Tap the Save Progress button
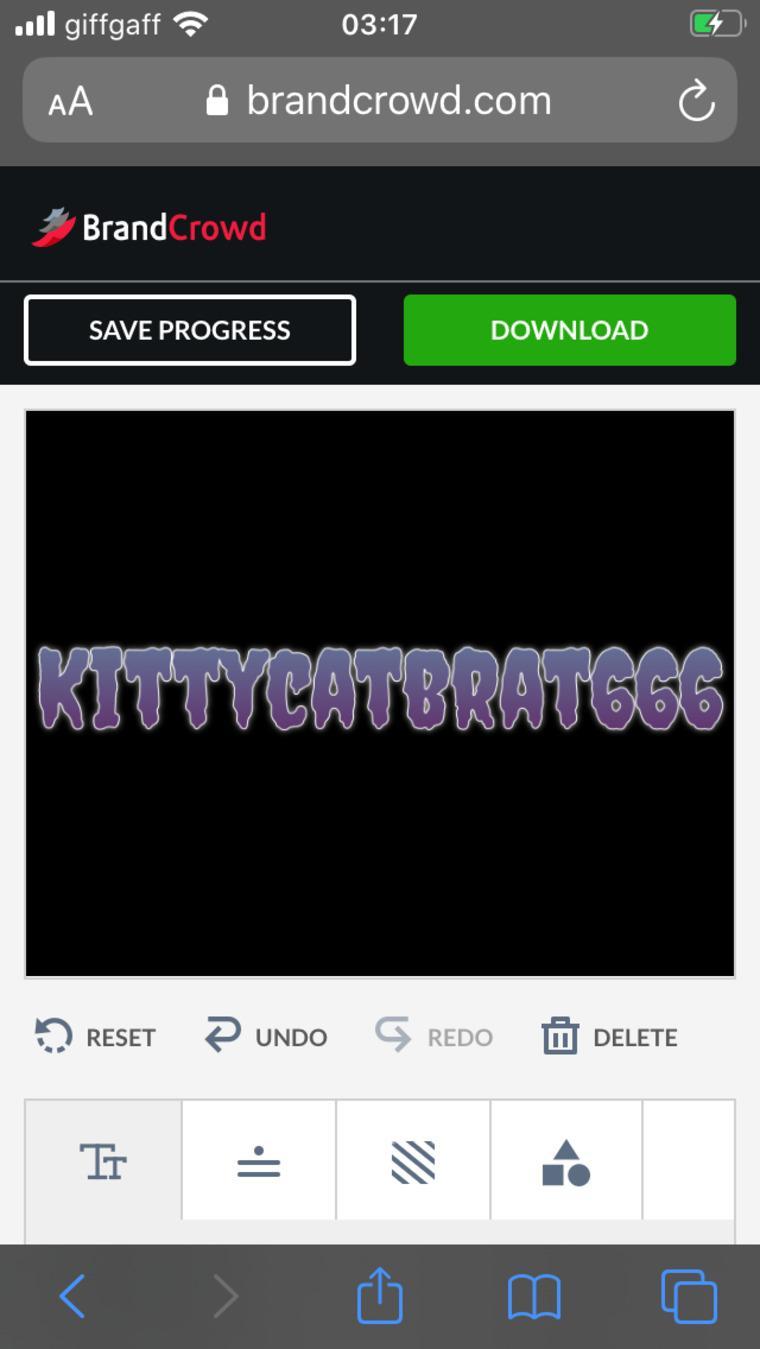Viewport: 760px width, 1349px height. click(190, 330)
